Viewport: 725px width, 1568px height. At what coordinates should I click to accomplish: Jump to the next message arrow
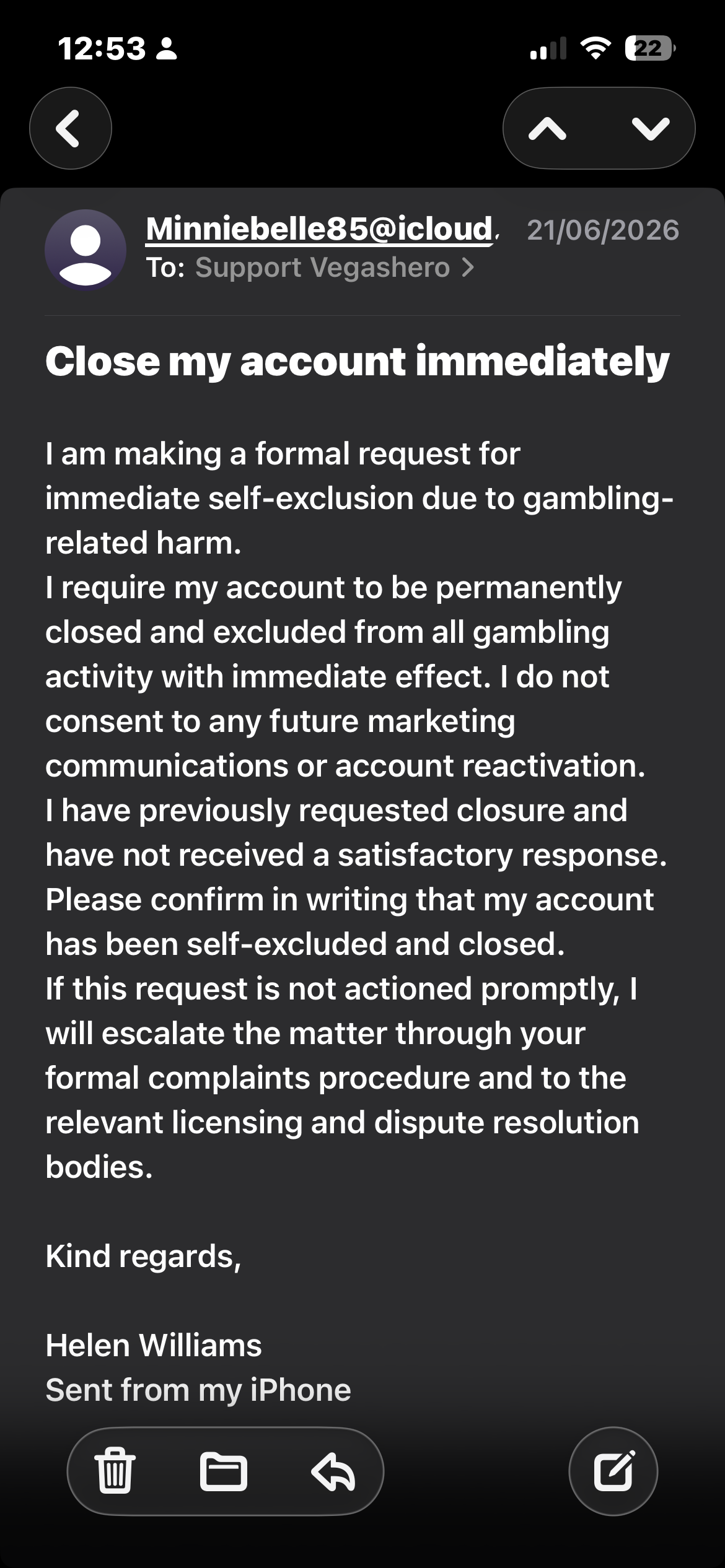(651, 129)
